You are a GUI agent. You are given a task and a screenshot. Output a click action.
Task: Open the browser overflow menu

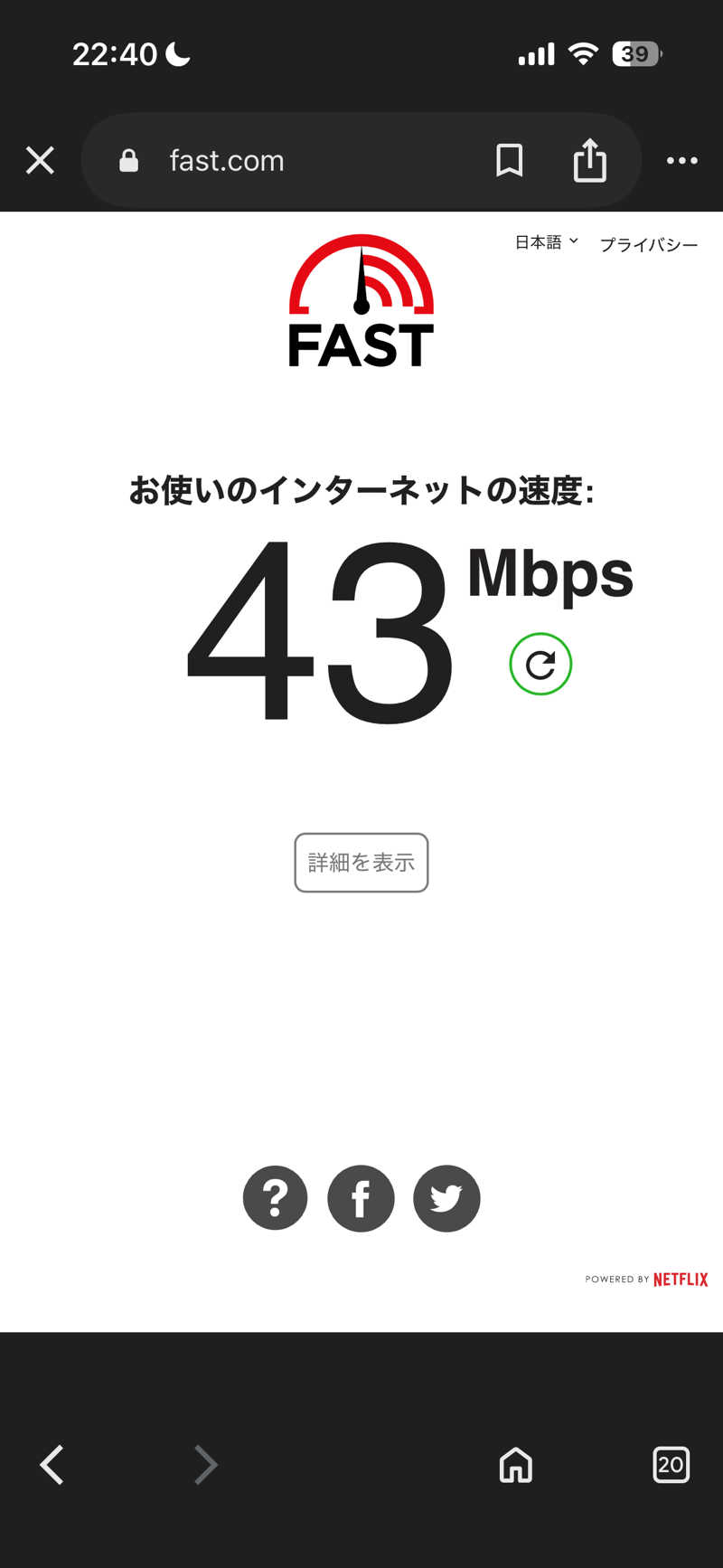681,161
